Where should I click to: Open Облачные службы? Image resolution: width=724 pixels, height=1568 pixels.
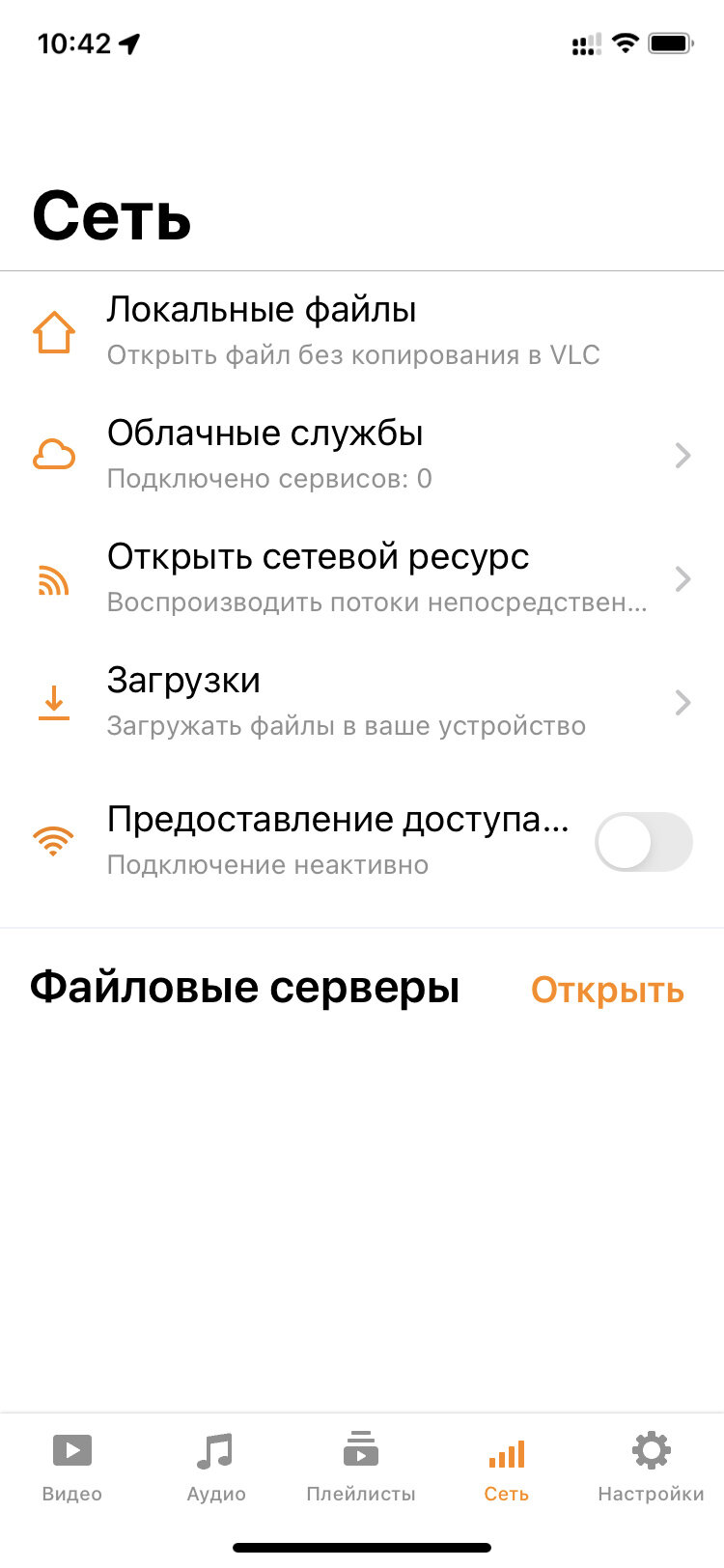(362, 456)
